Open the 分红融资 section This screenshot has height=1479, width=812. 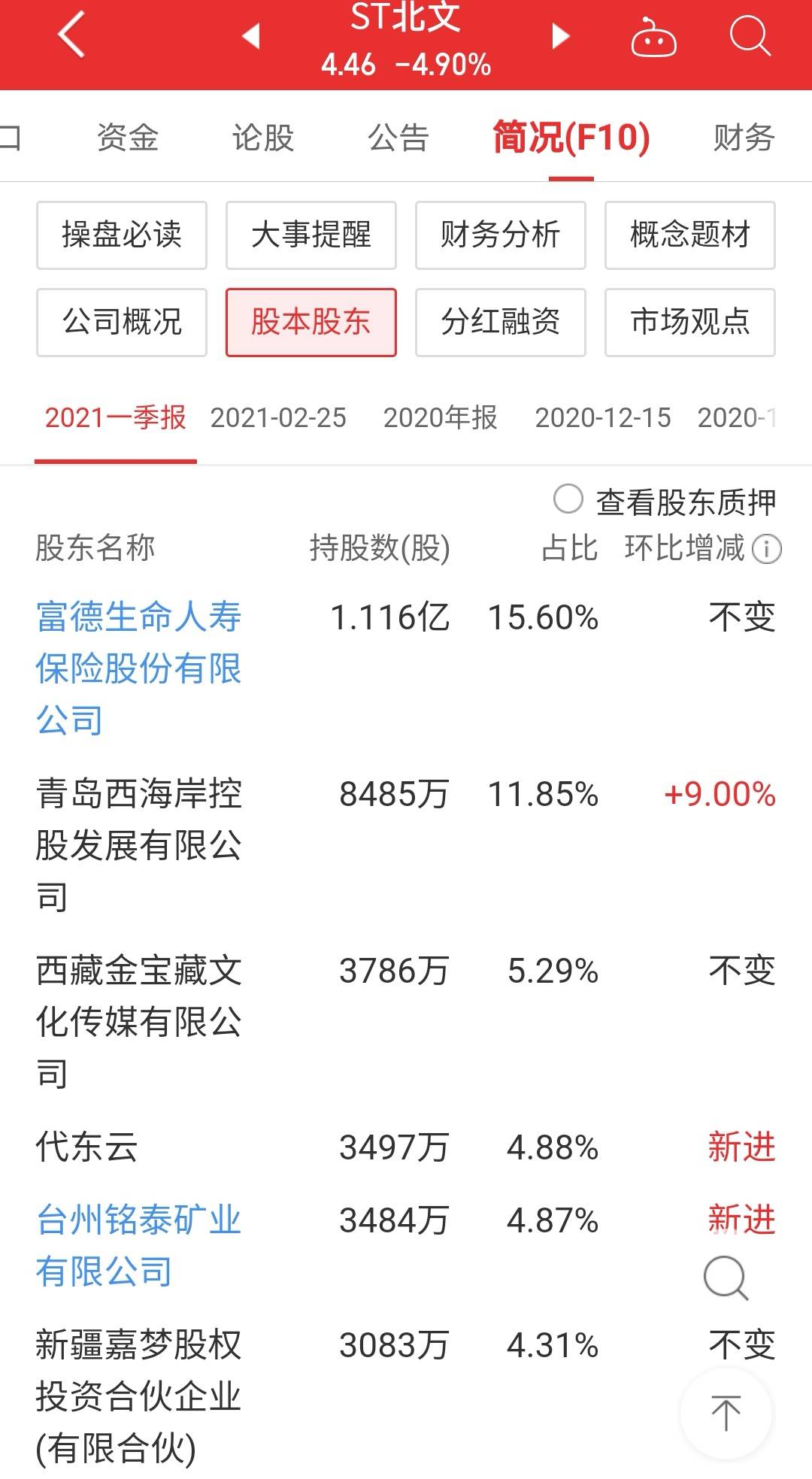[x=501, y=323]
